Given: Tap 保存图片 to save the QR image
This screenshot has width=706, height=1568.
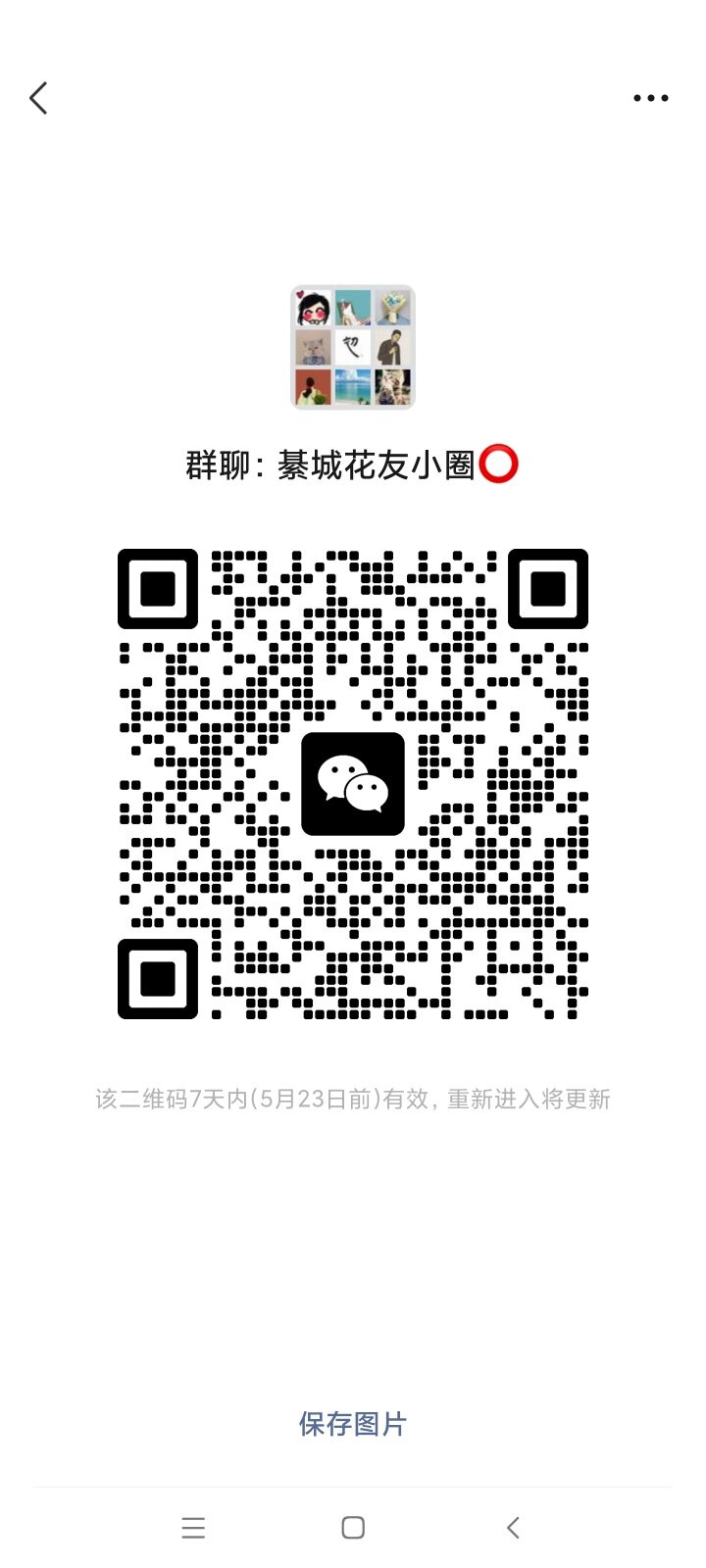Looking at the screenshot, I should click(x=352, y=1424).
